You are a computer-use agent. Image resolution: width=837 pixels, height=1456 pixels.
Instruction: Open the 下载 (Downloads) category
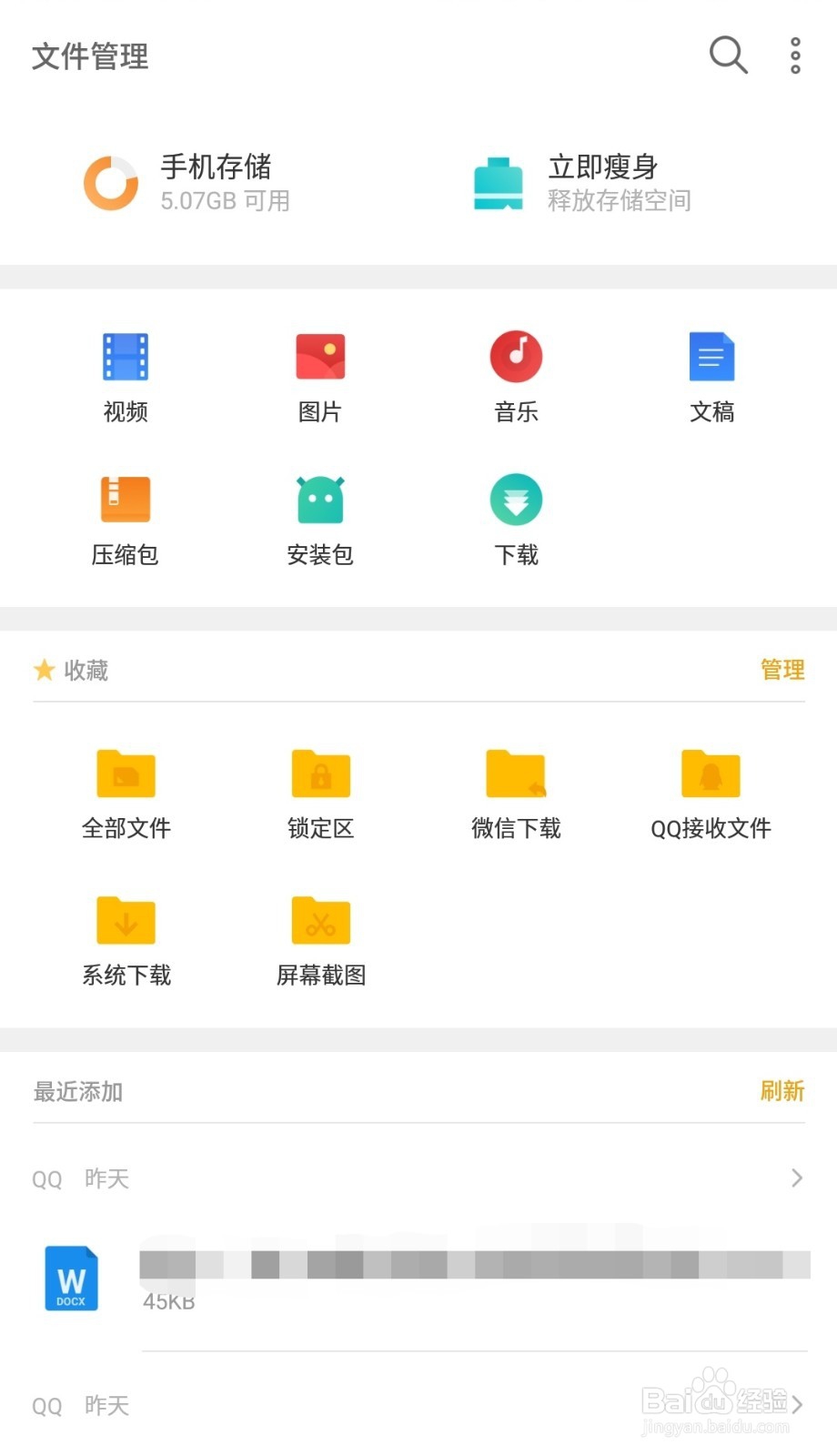click(515, 519)
